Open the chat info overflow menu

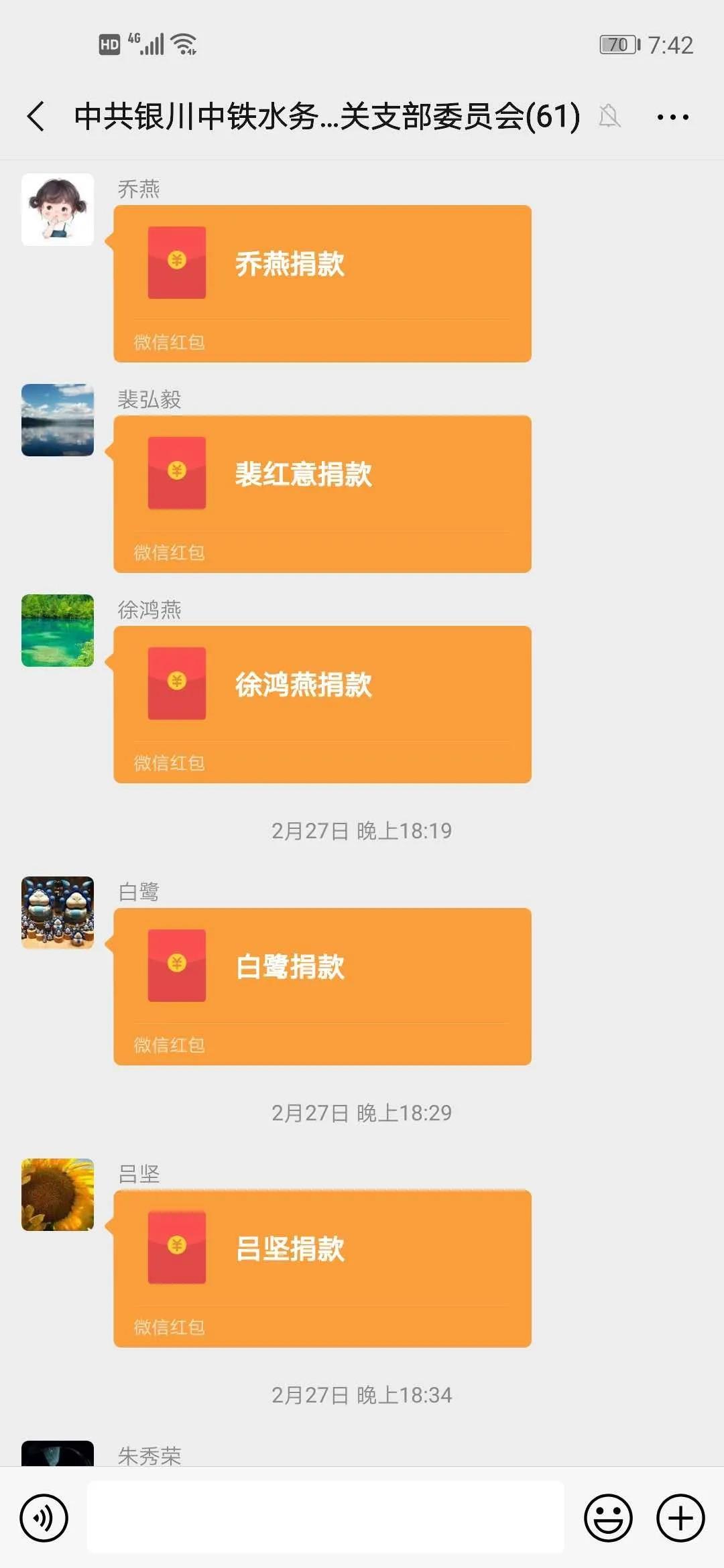tap(672, 117)
